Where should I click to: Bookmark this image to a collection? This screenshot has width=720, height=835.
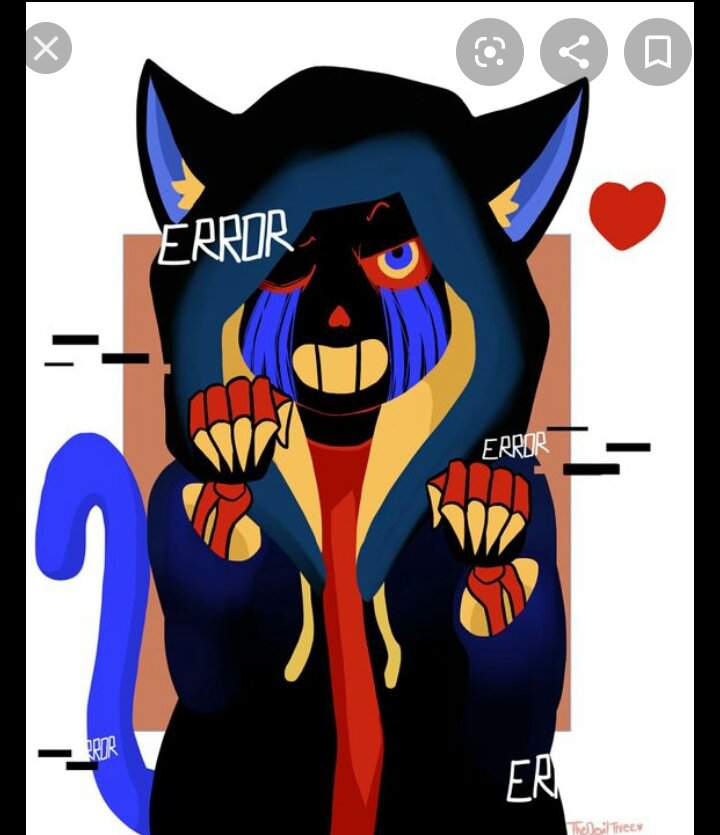(657, 52)
